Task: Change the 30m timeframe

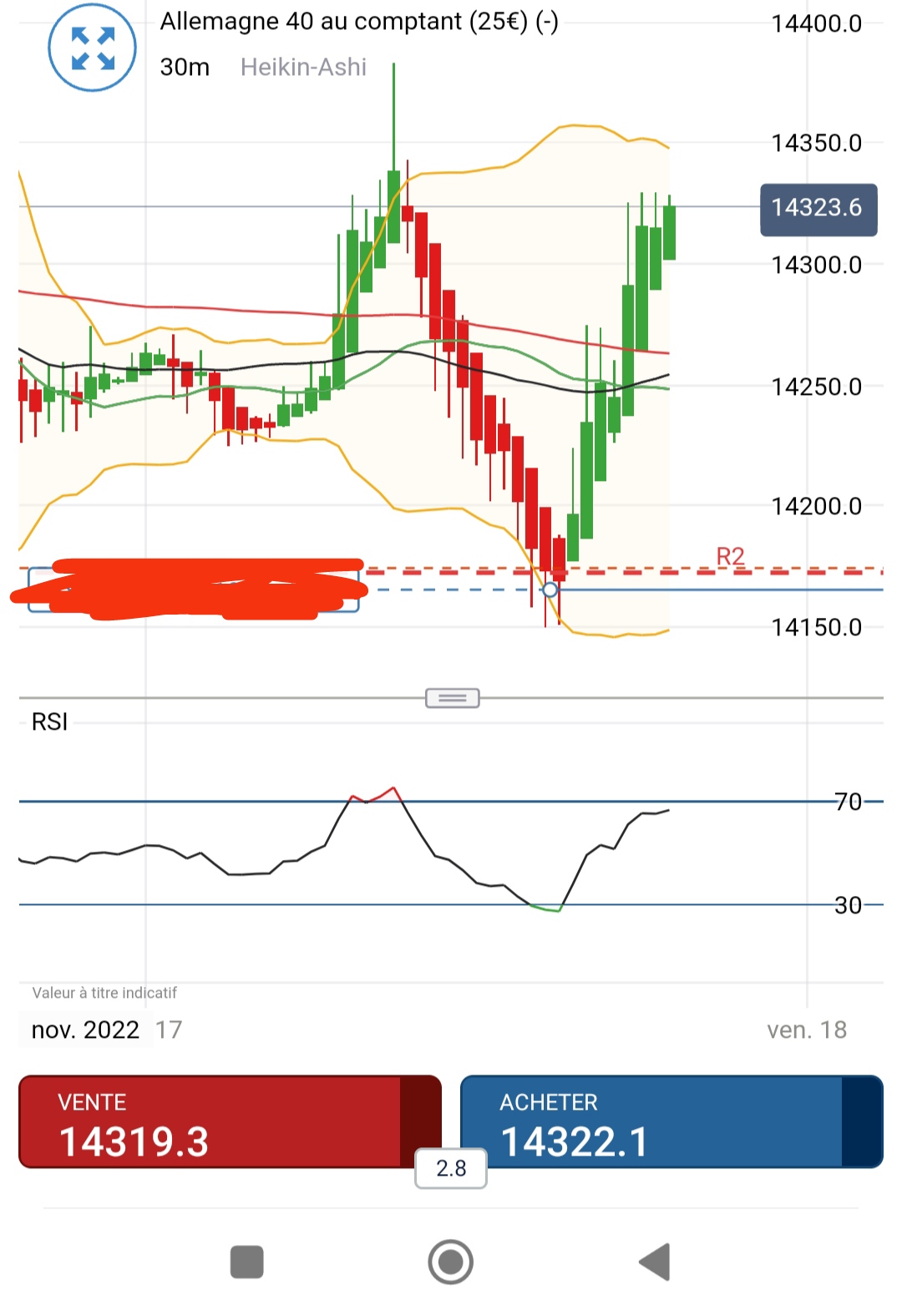Action: point(185,67)
